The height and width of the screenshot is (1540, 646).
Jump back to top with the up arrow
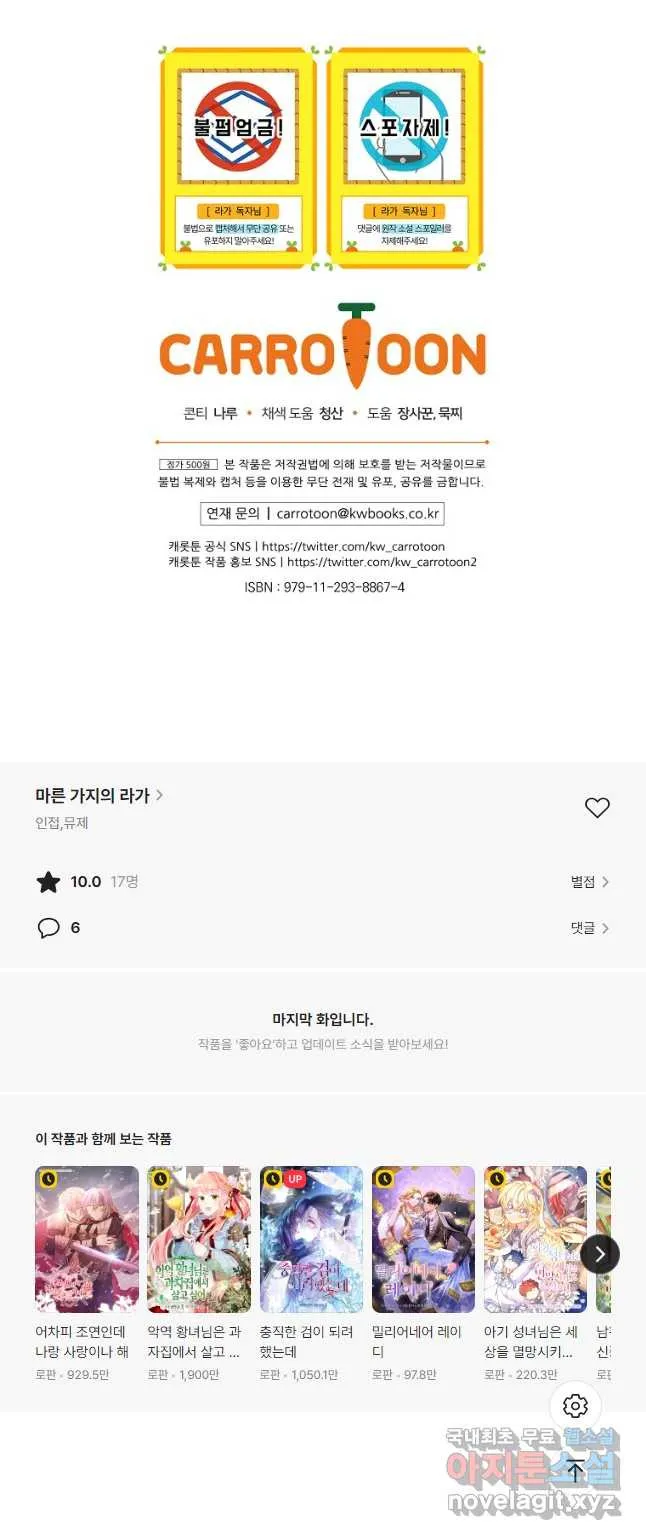tap(575, 1470)
